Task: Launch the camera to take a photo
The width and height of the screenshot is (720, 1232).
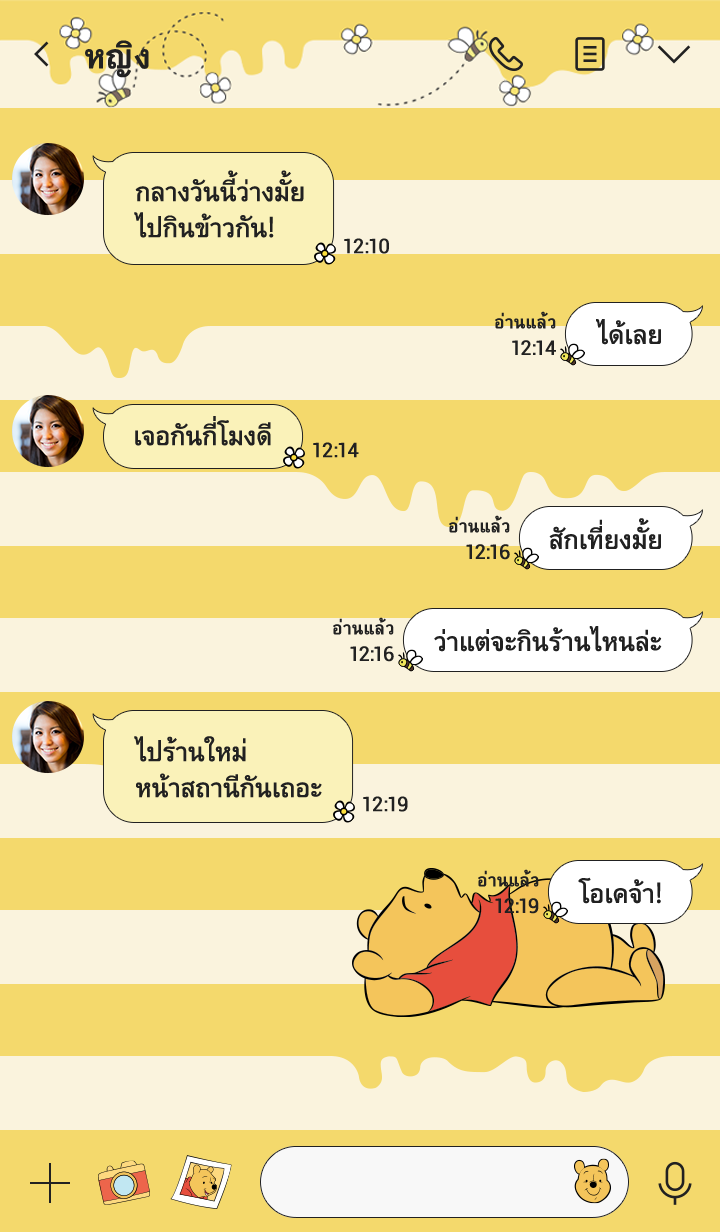Action: (x=123, y=1183)
